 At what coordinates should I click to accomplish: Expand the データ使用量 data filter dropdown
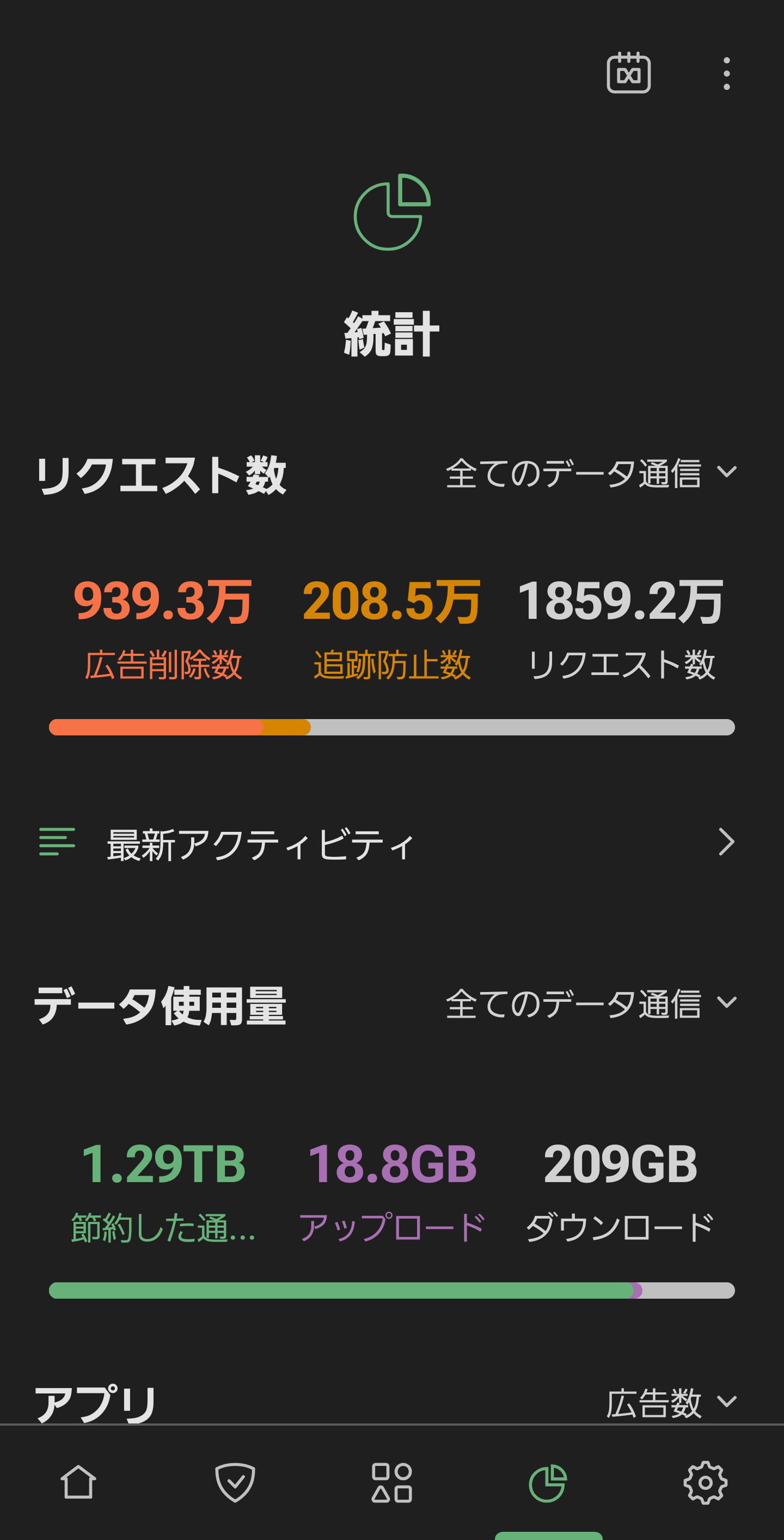click(x=590, y=1003)
